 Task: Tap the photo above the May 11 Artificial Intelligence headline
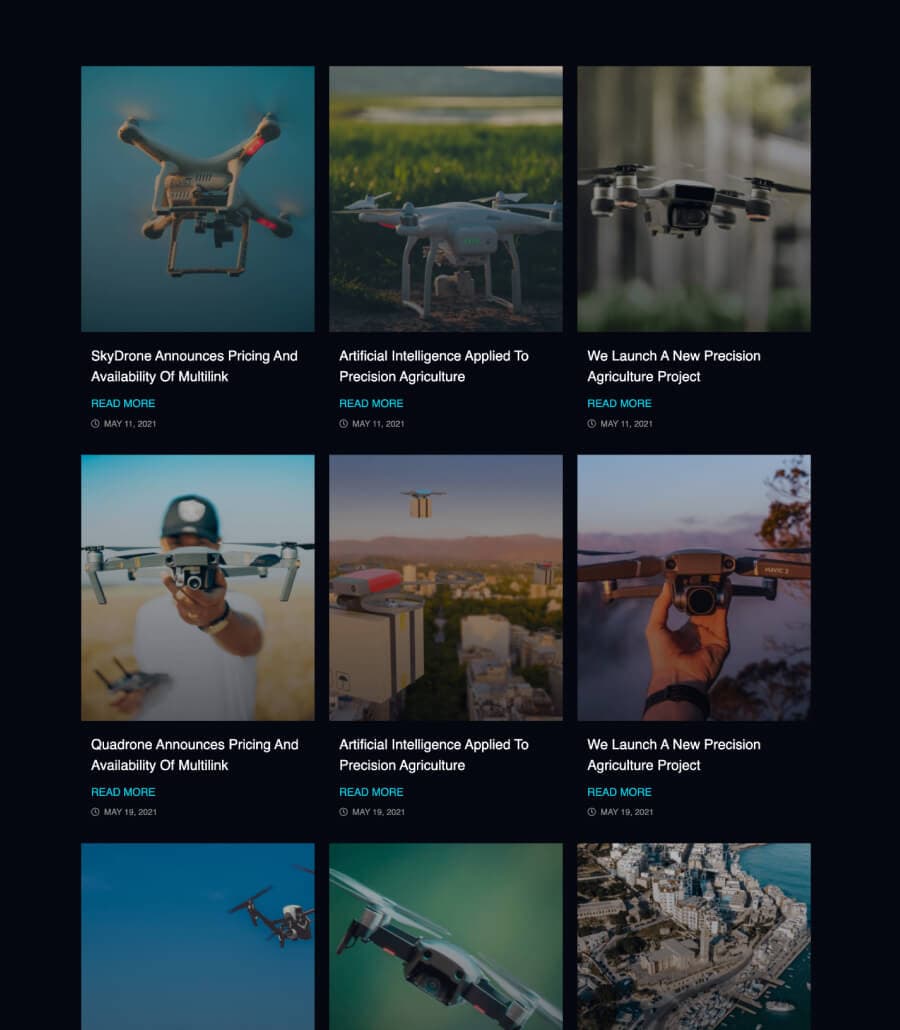[x=446, y=199]
